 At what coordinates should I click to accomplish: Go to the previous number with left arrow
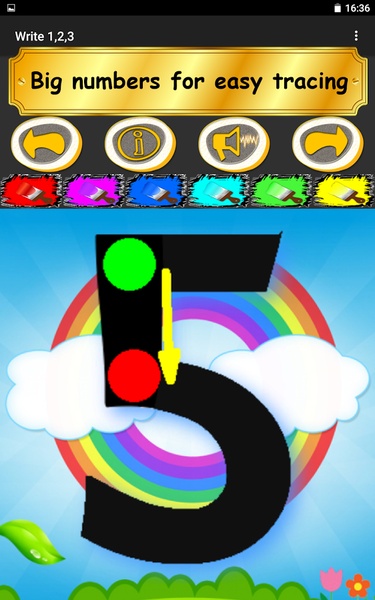click(x=47, y=144)
